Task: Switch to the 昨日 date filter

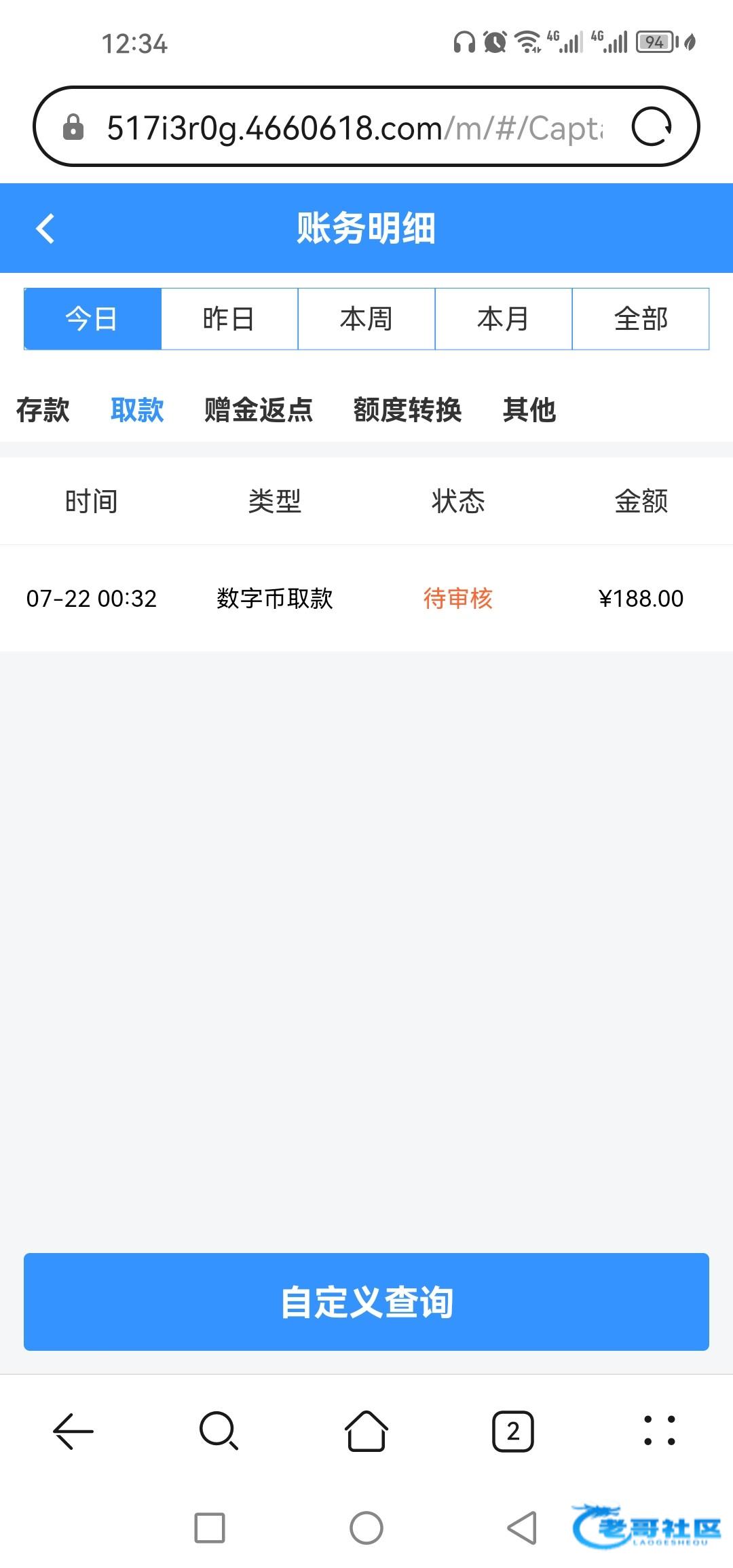Action: coord(229,319)
